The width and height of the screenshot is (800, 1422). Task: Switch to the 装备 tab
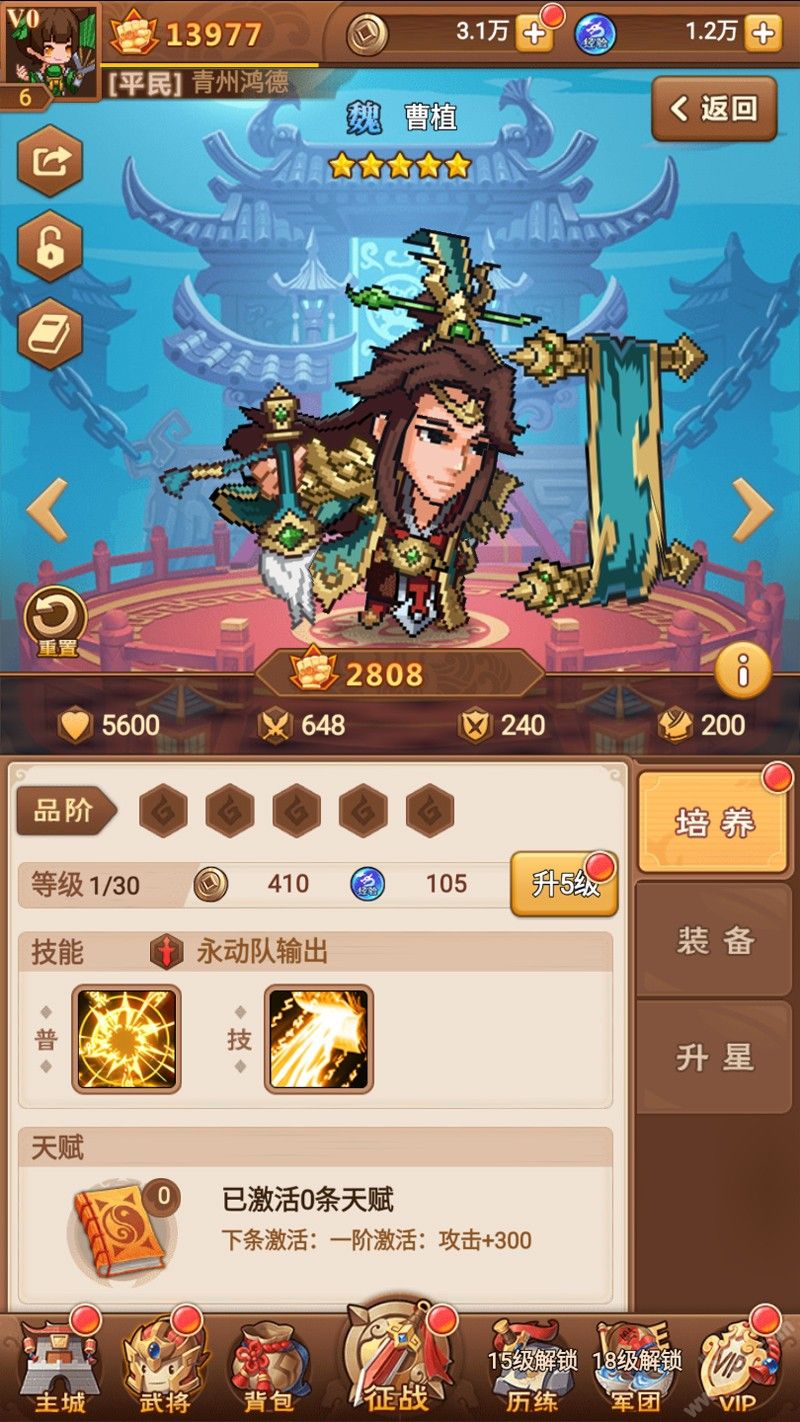(x=714, y=940)
